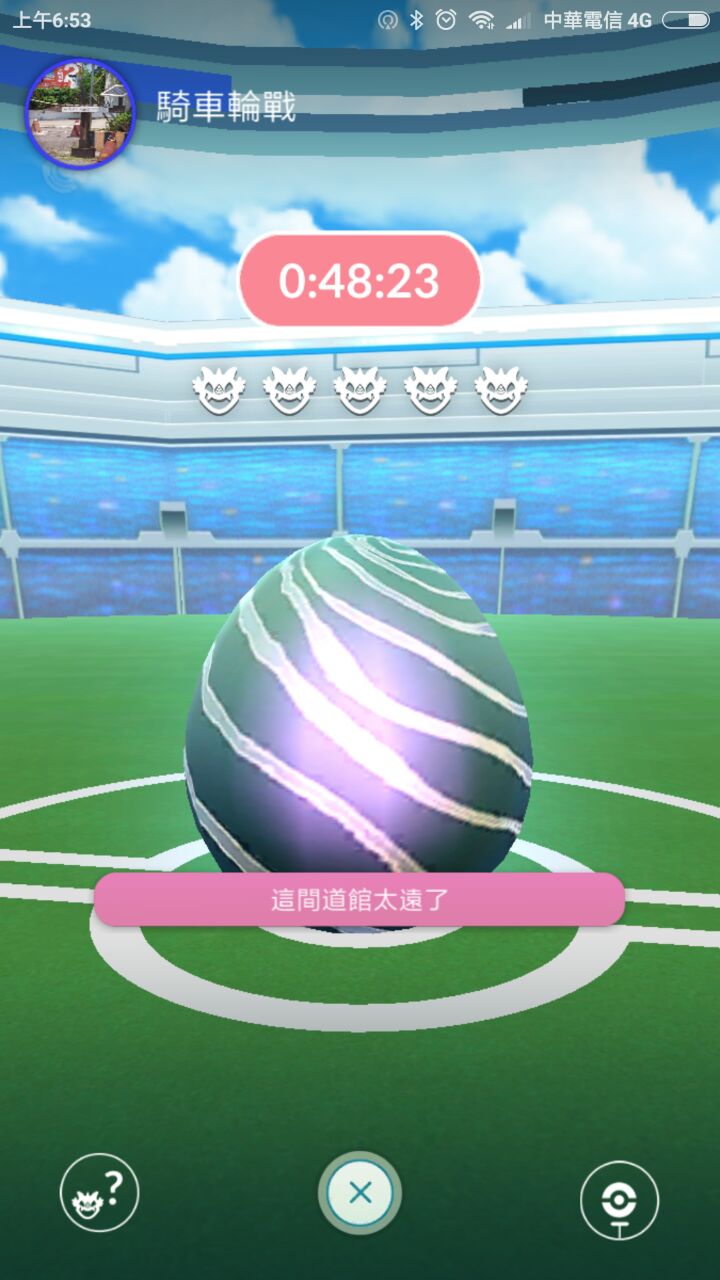Close the raid egg screen
720x1280 pixels.
360,1193
